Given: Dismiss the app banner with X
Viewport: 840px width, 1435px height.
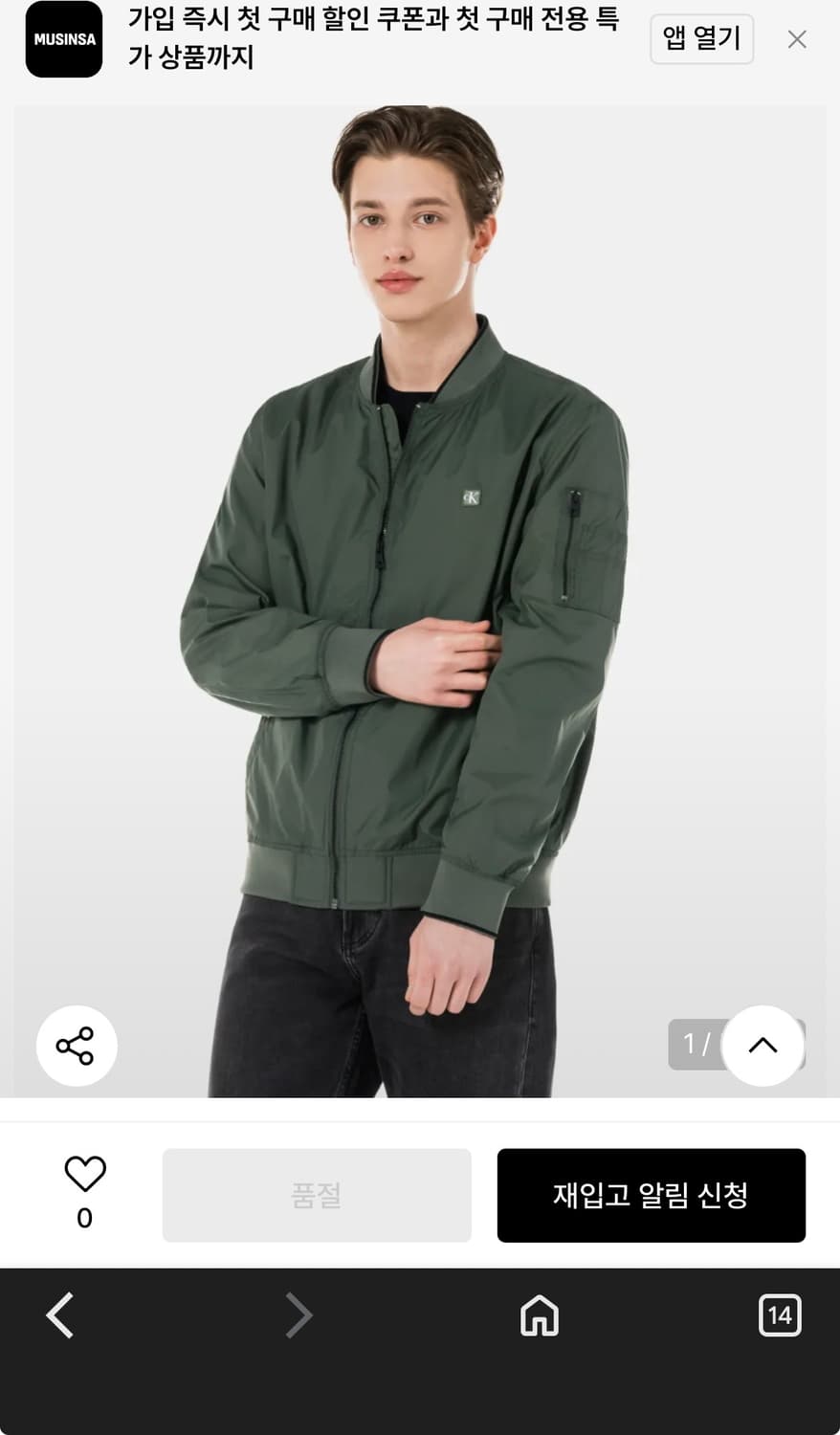Looking at the screenshot, I should [x=797, y=39].
